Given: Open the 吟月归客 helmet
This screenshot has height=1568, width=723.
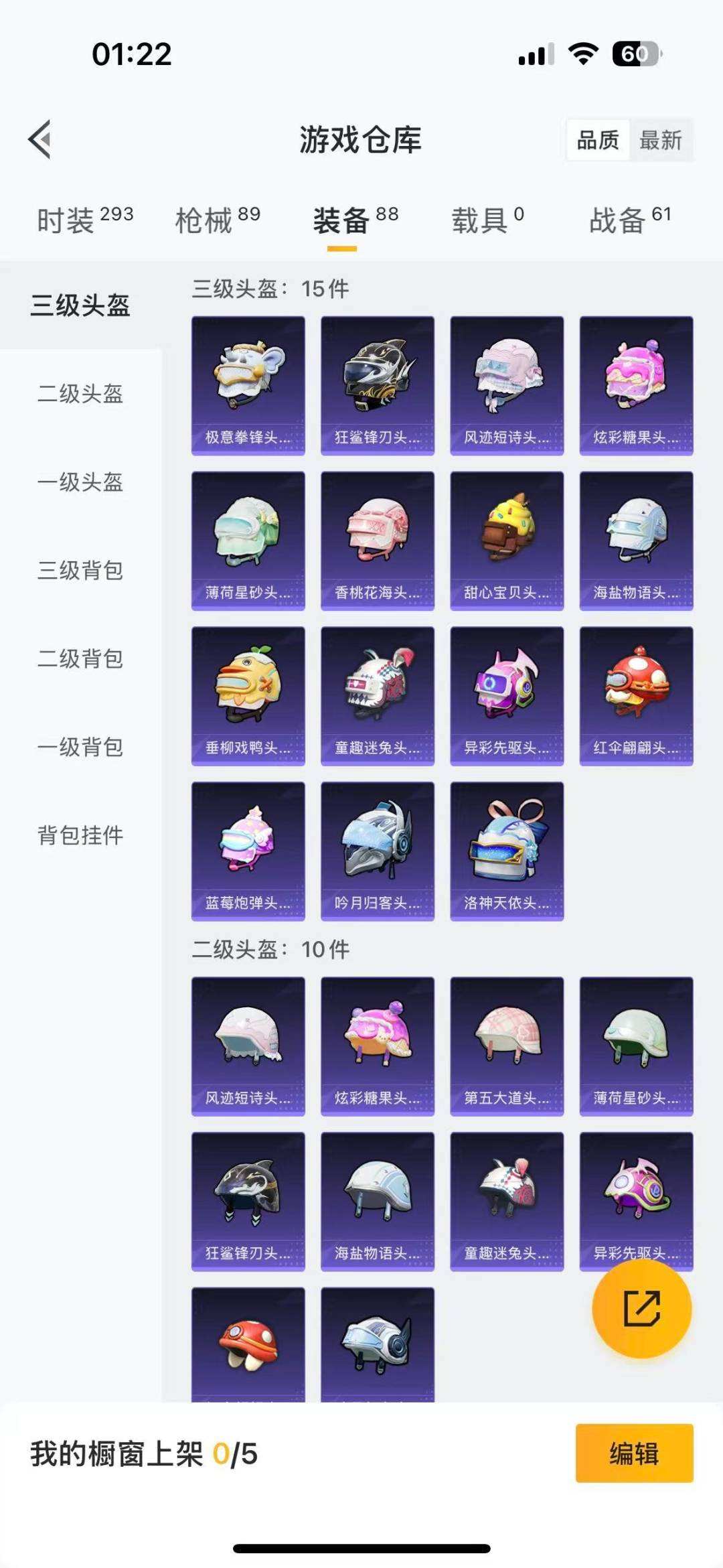Looking at the screenshot, I should 378,851.
